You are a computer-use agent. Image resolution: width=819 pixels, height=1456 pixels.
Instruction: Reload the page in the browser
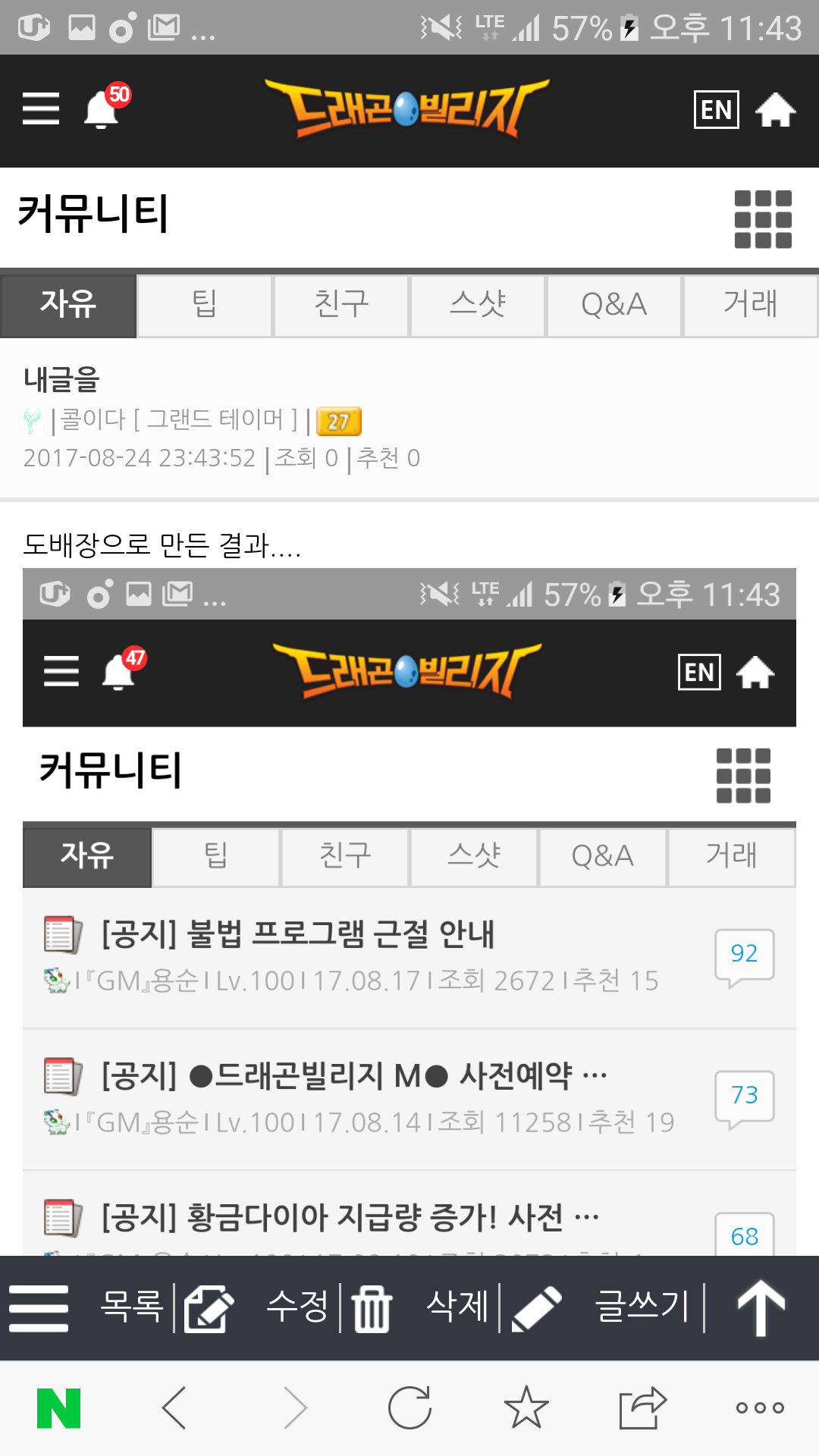click(x=409, y=1407)
